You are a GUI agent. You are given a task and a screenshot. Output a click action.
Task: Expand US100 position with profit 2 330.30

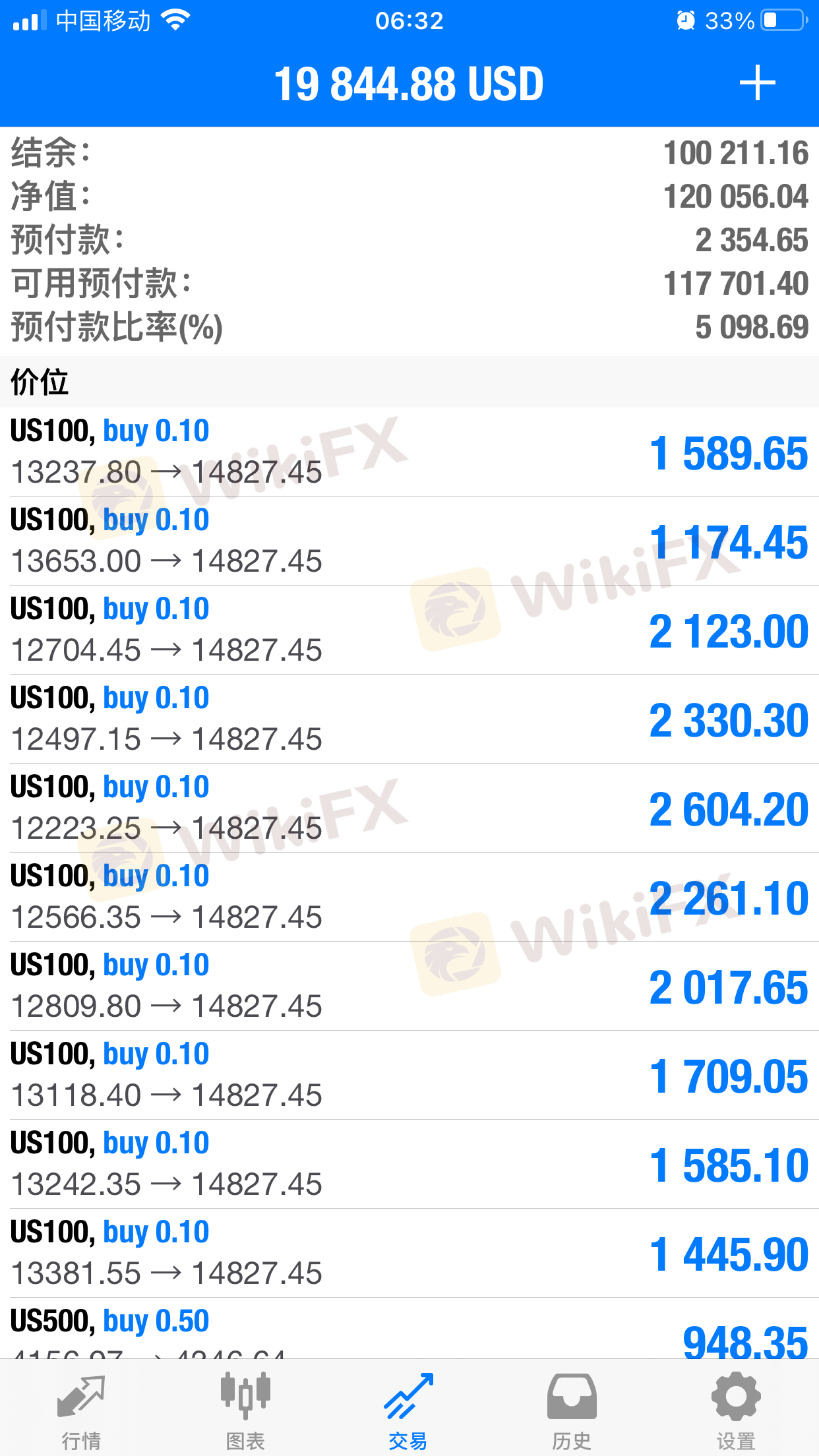click(409, 719)
